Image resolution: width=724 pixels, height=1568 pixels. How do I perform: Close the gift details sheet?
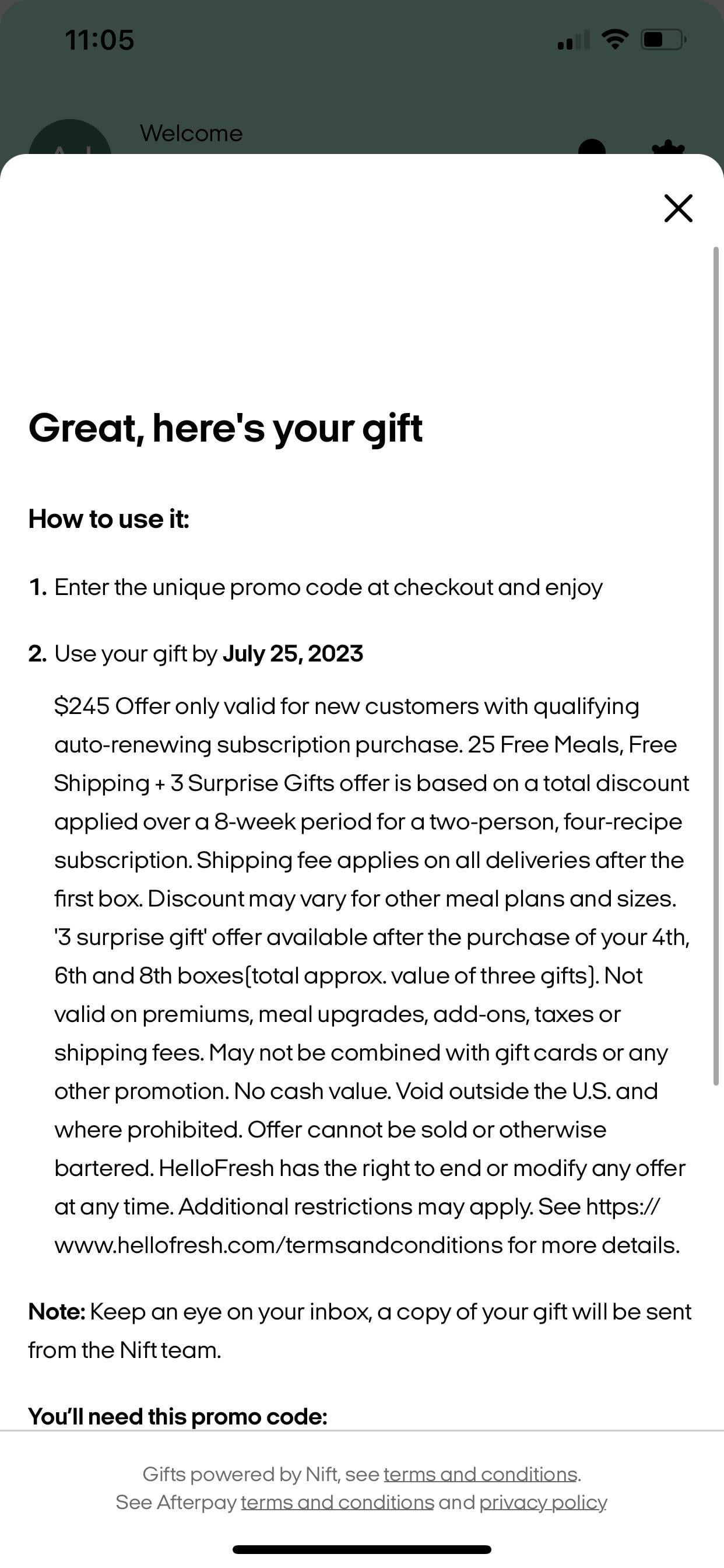pos(678,208)
